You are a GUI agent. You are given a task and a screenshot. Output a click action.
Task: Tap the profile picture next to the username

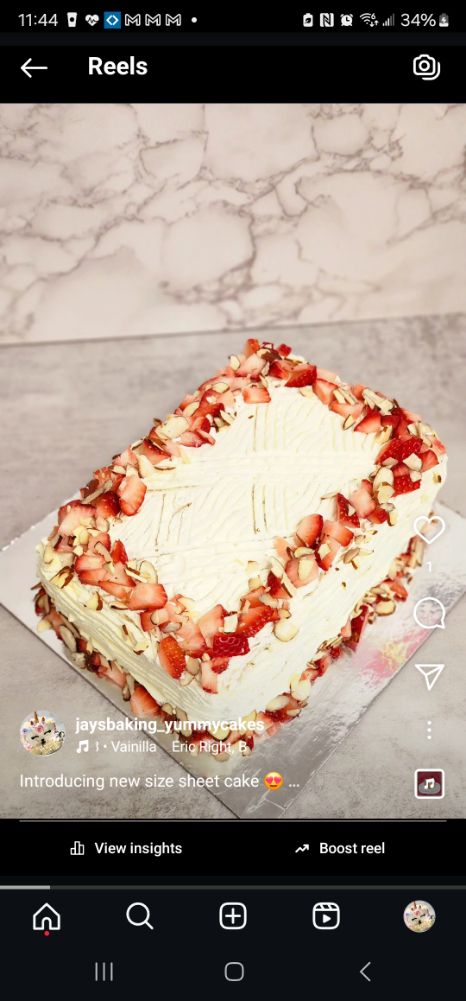42,734
